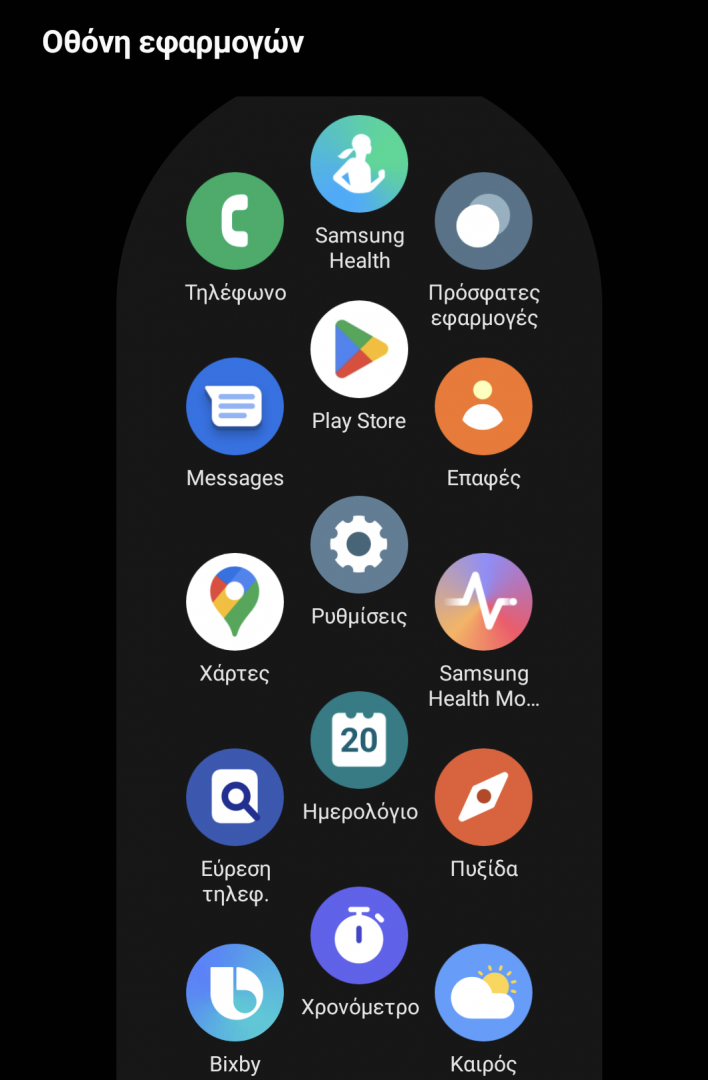Open the Χρονόμετρο stopwatch app

(359, 935)
